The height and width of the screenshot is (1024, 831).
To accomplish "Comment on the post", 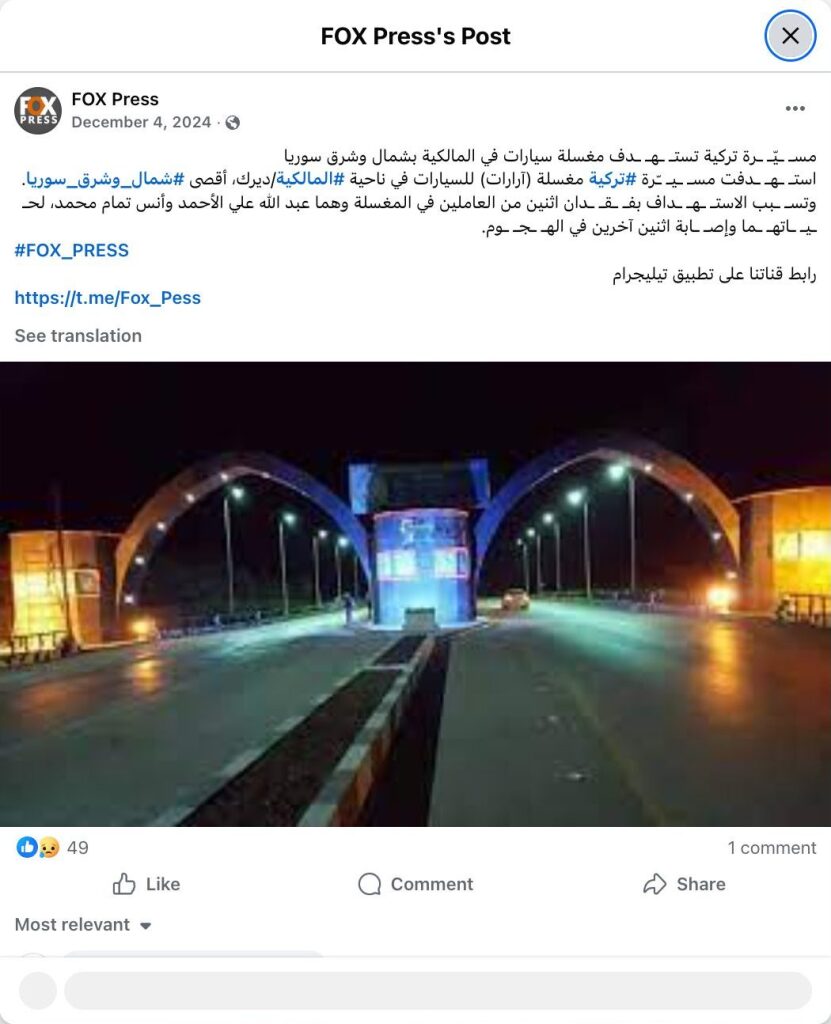I will click(x=415, y=884).
